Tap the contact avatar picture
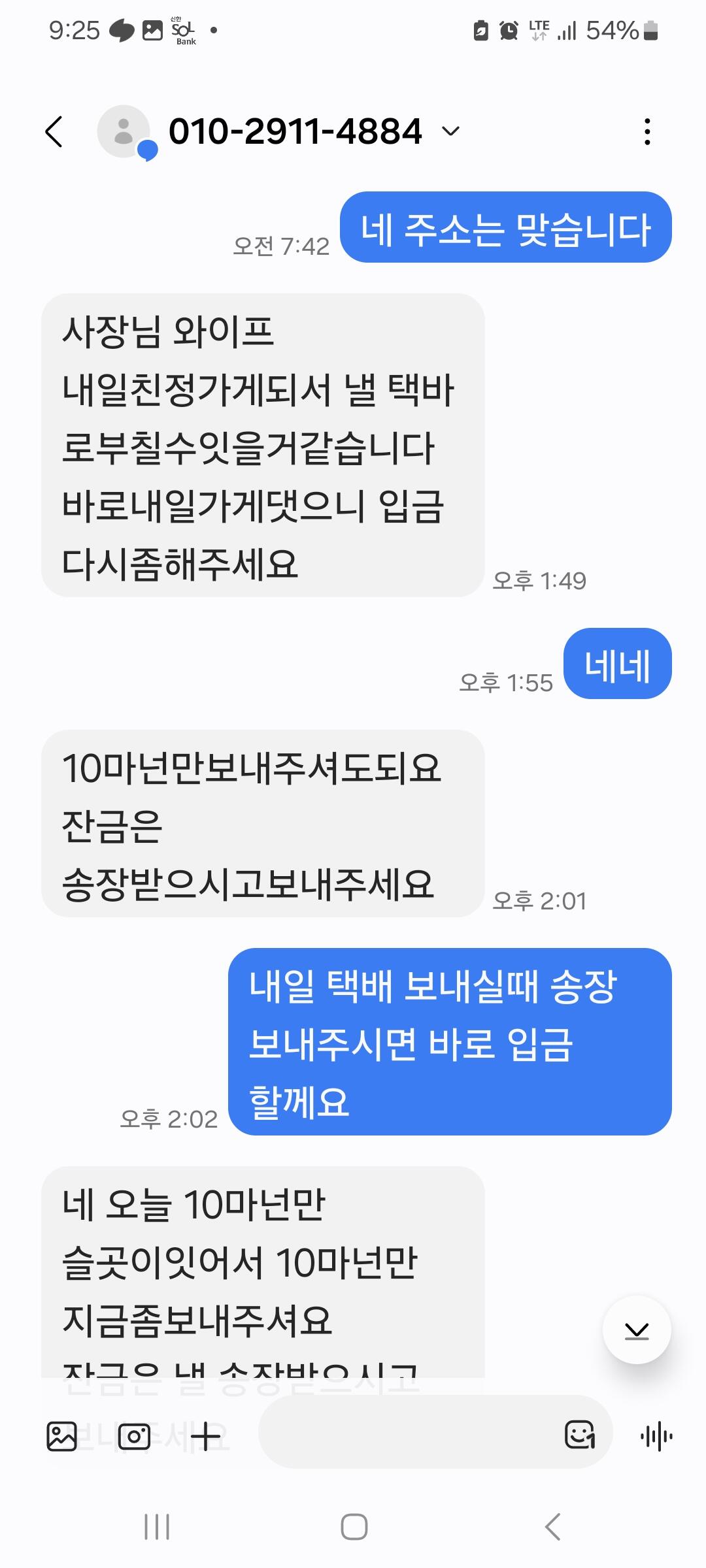Viewport: 706px width, 1568px height. tap(124, 131)
